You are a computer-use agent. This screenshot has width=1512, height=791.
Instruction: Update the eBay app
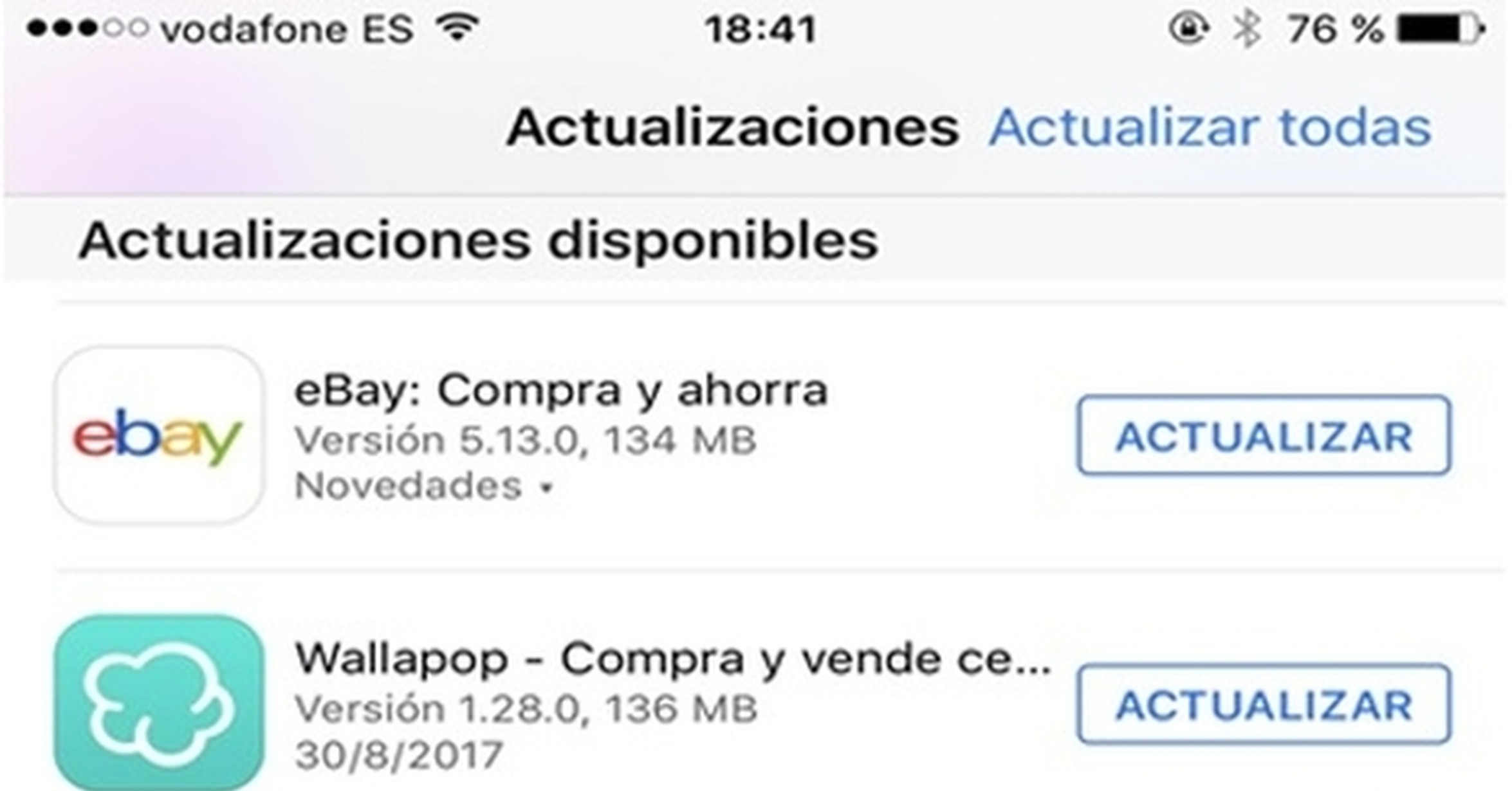point(1264,435)
